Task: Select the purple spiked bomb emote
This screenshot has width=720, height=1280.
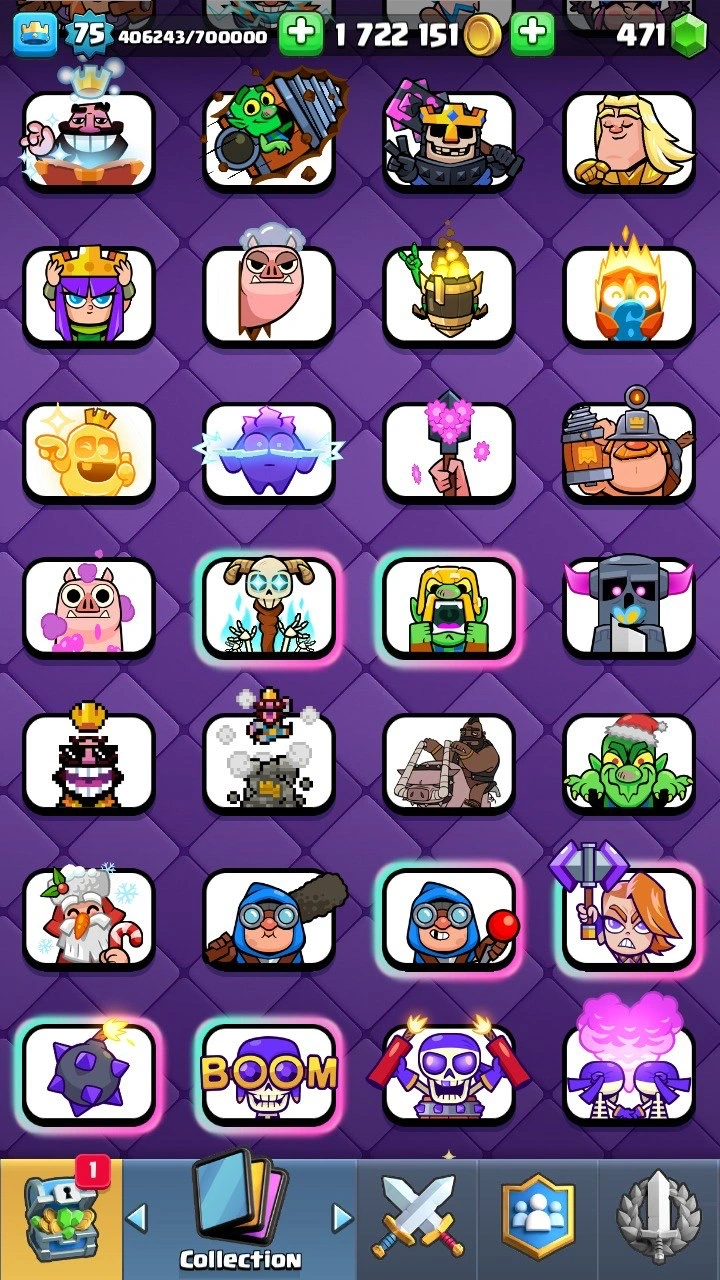Action: click(88, 1073)
